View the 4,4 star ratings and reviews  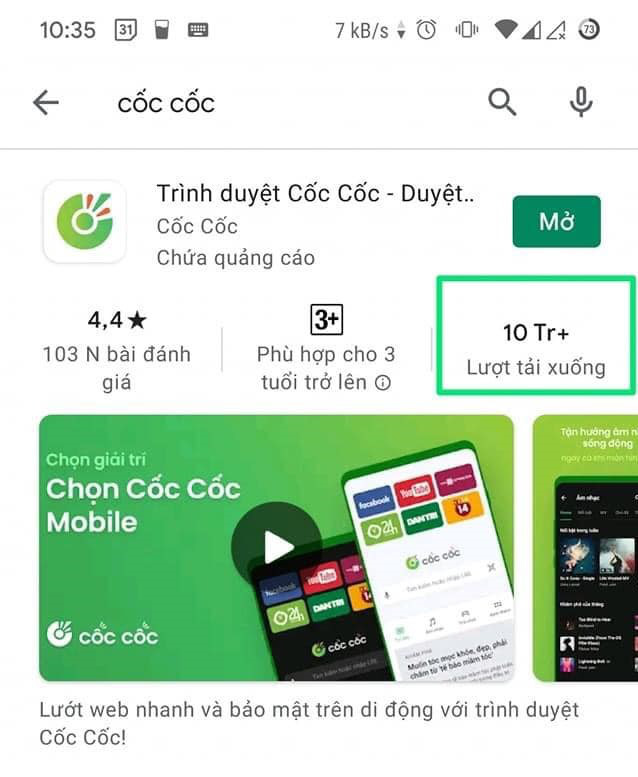pyautogui.click(x=117, y=337)
